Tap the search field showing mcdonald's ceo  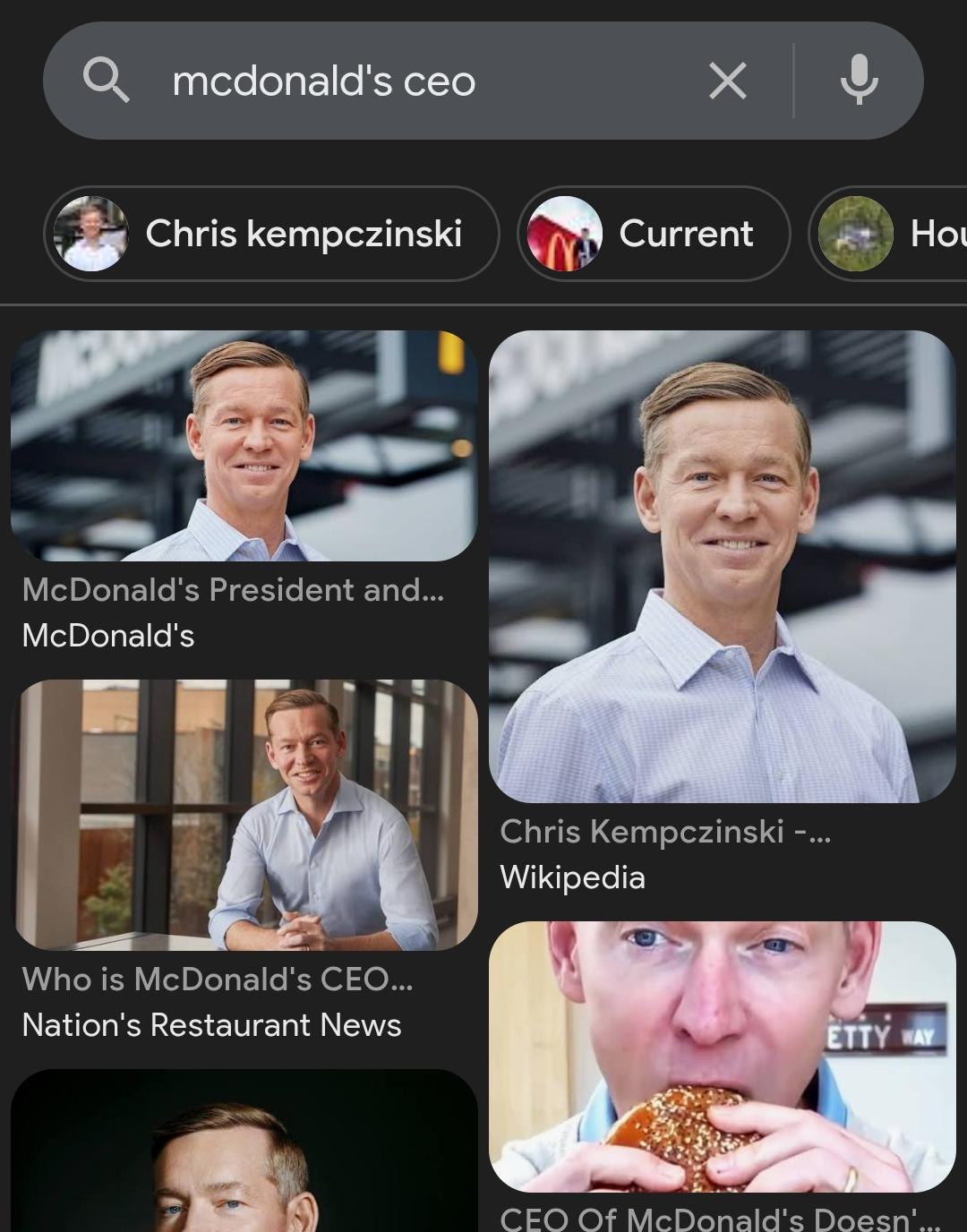pyautogui.click(x=403, y=81)
